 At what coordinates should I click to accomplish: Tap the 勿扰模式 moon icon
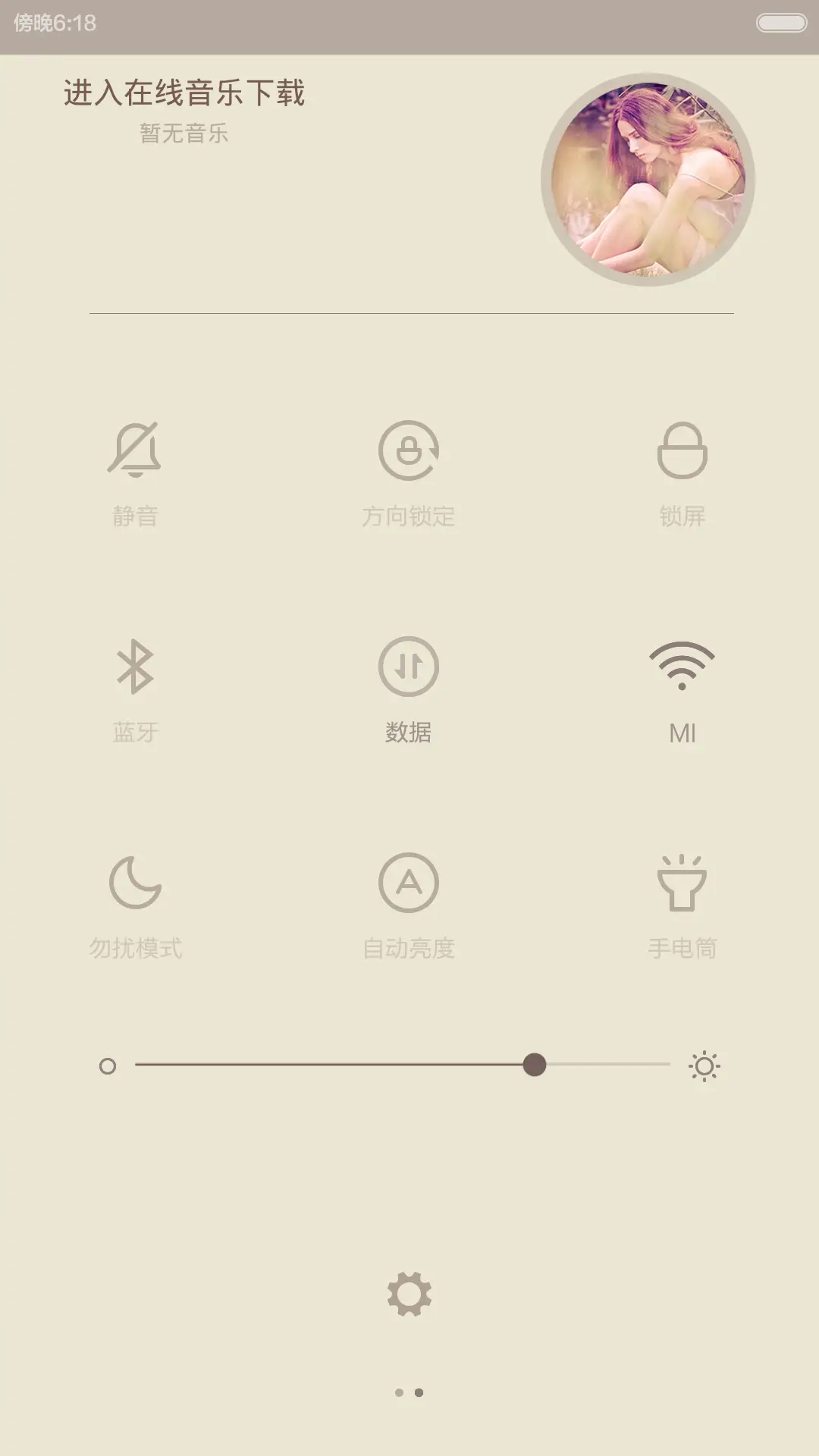(135, 883)
